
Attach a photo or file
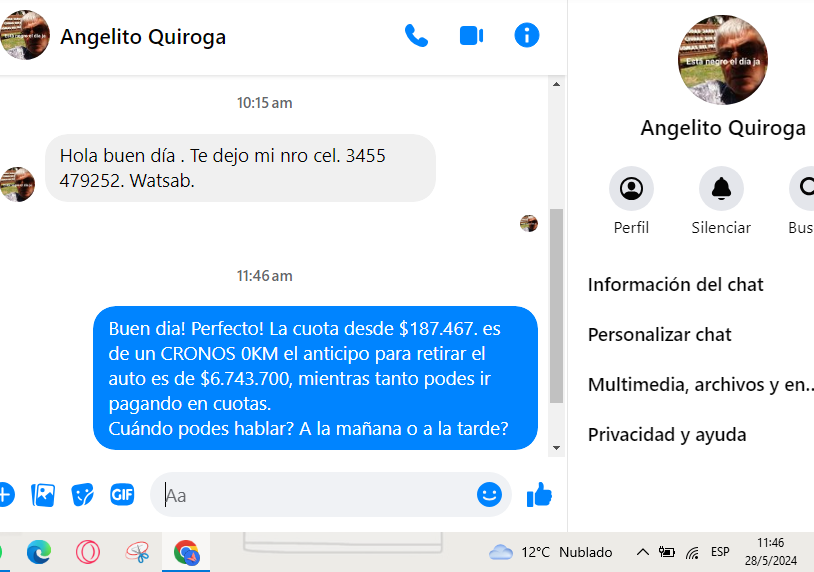pos(43,494)
